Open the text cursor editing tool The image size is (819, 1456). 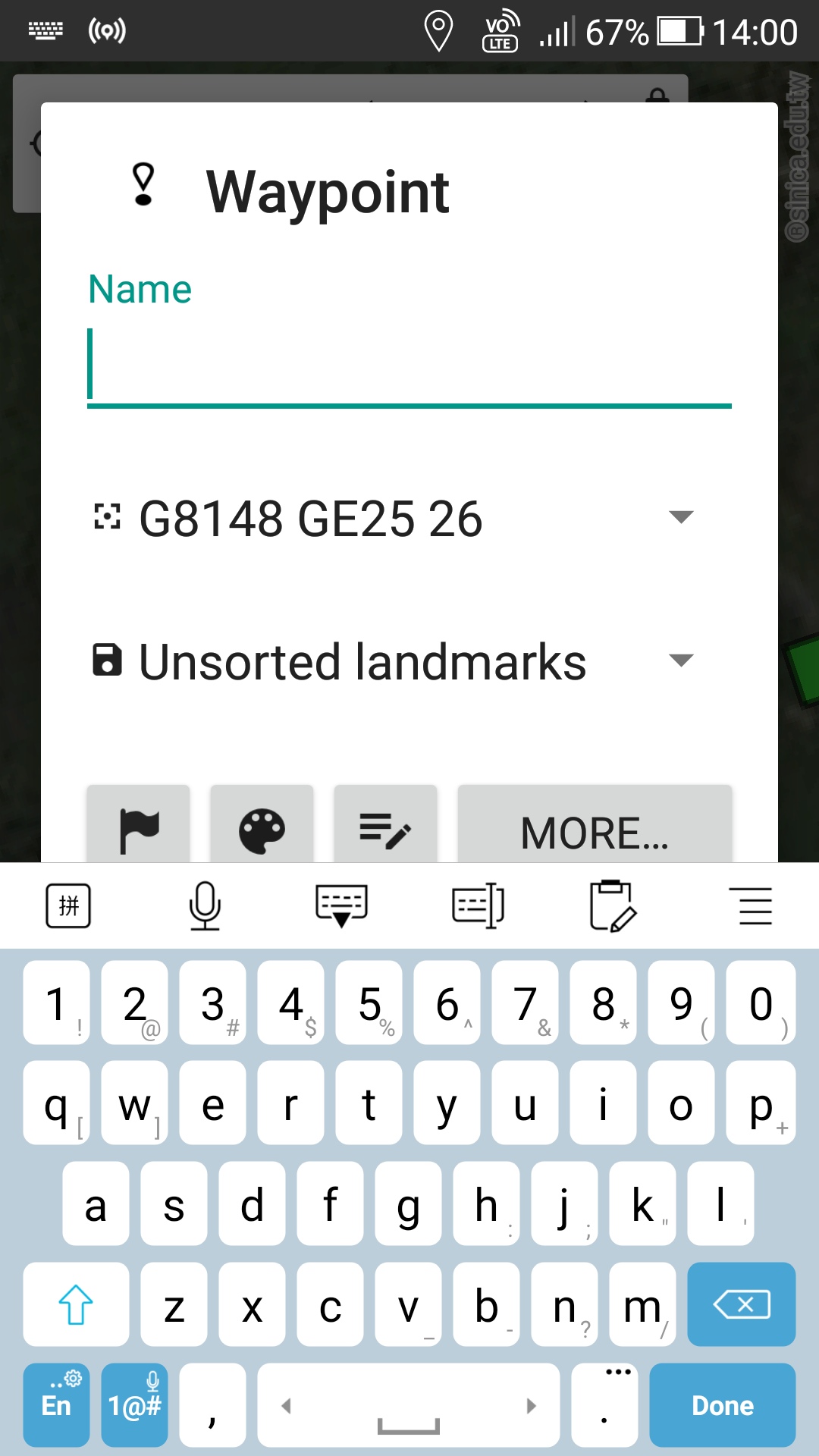(478, 905)
